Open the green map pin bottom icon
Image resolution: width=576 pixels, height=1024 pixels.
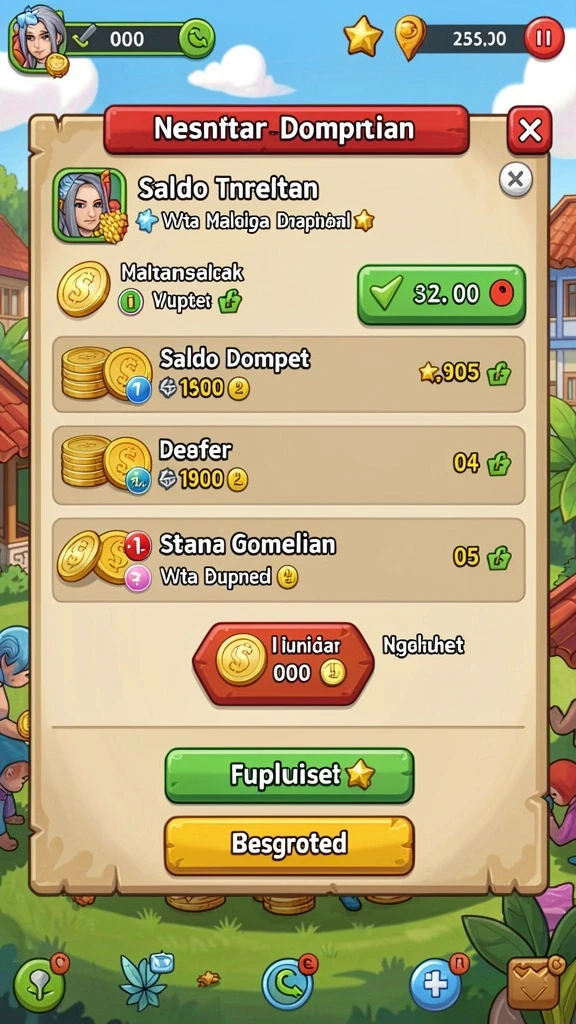[39, 984]
